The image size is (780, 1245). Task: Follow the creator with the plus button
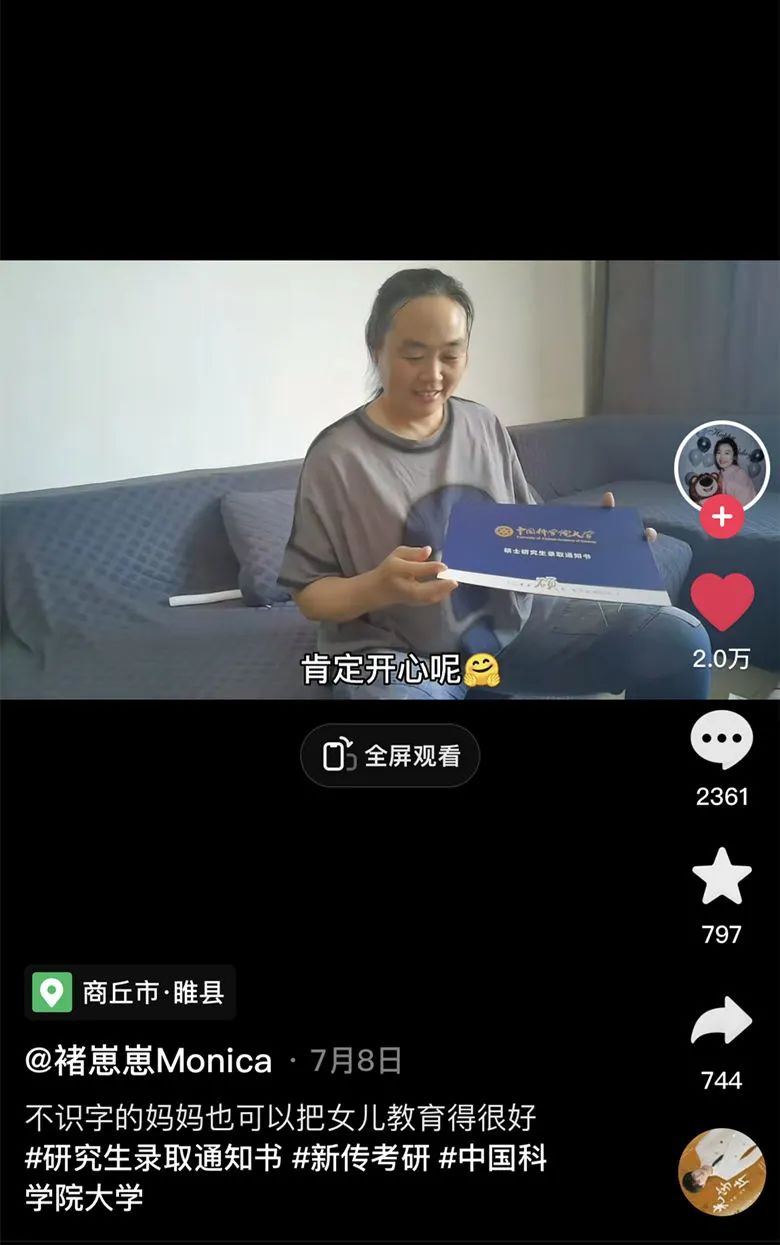coord(722,517)
